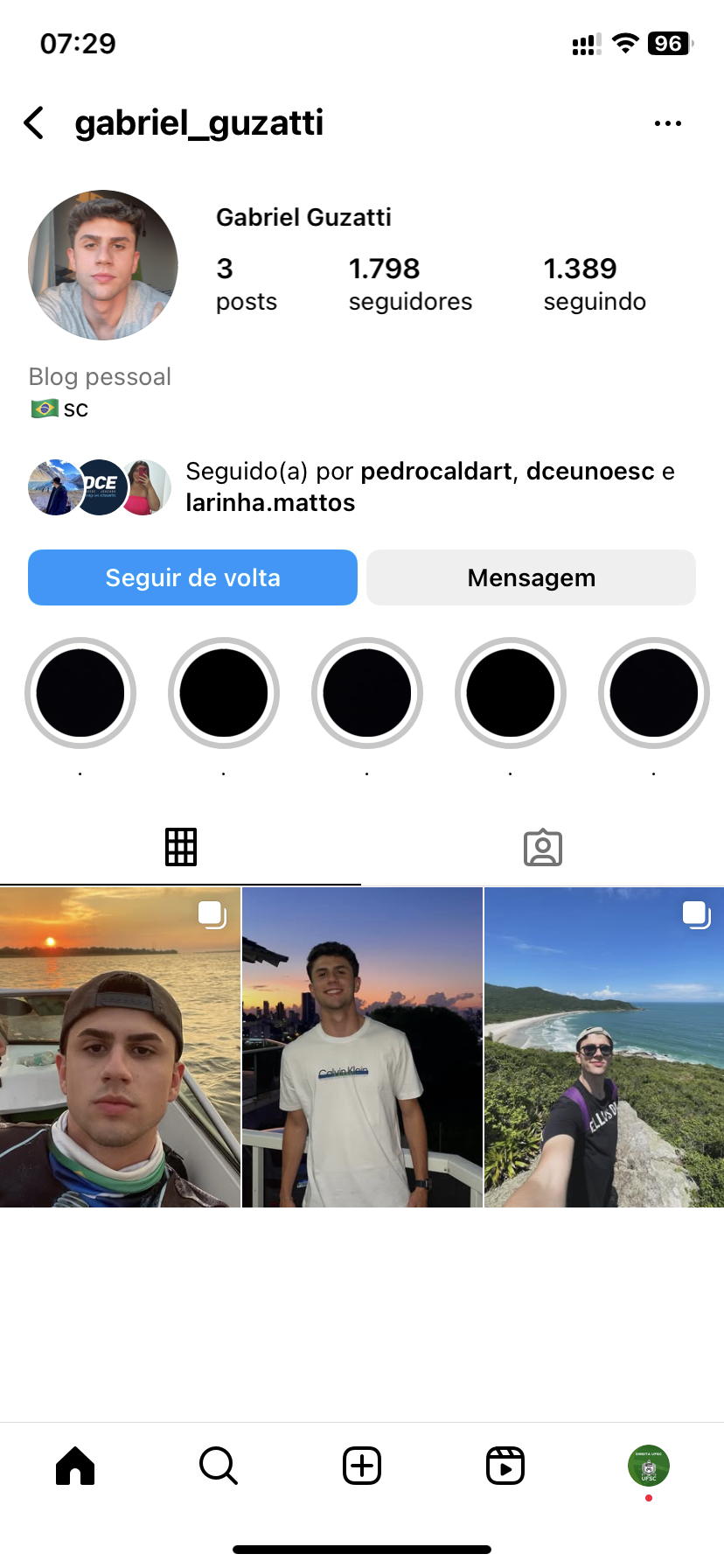View the 1.389 seguindo list

coord(594,283)
